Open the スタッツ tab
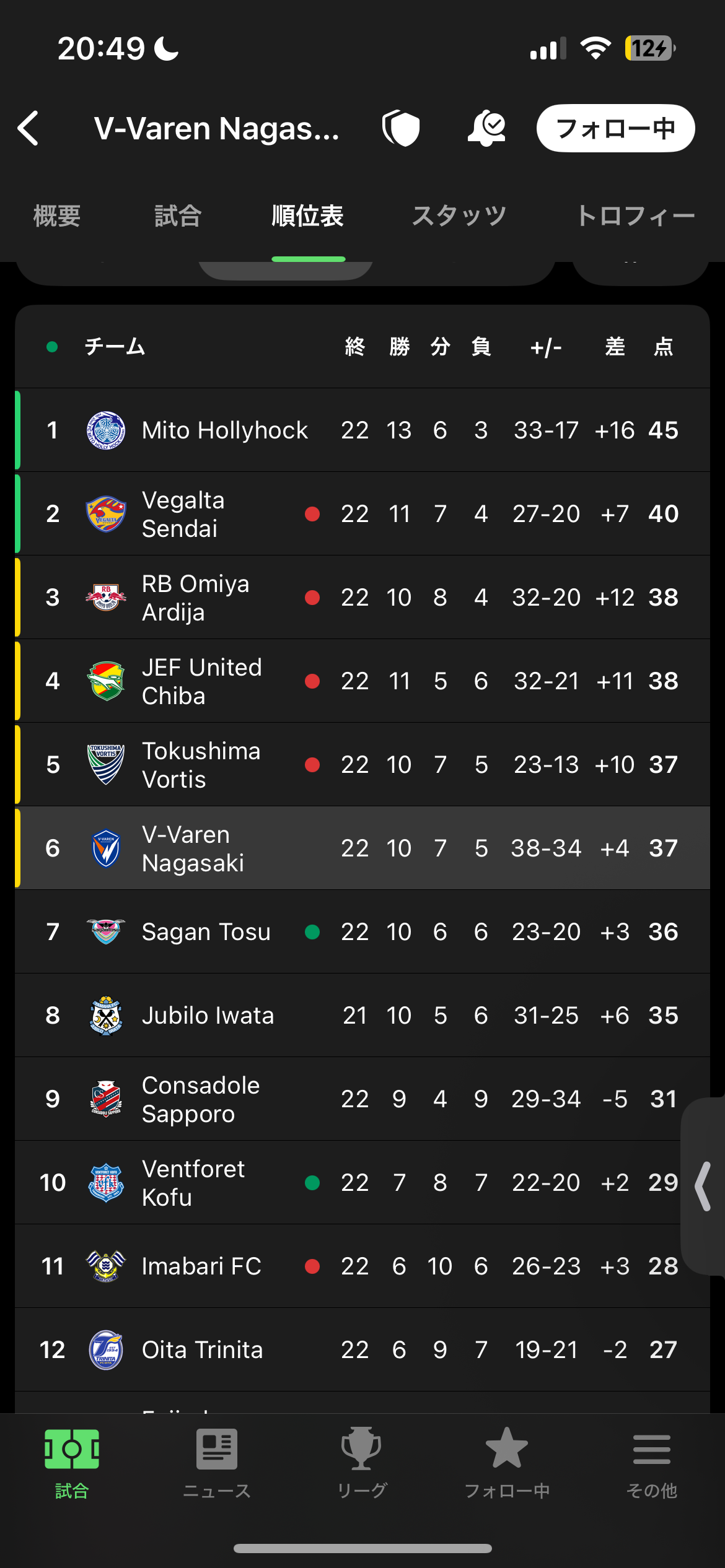Image resolution: width=725 pixels, height=1568 pixels. [459, 216]
